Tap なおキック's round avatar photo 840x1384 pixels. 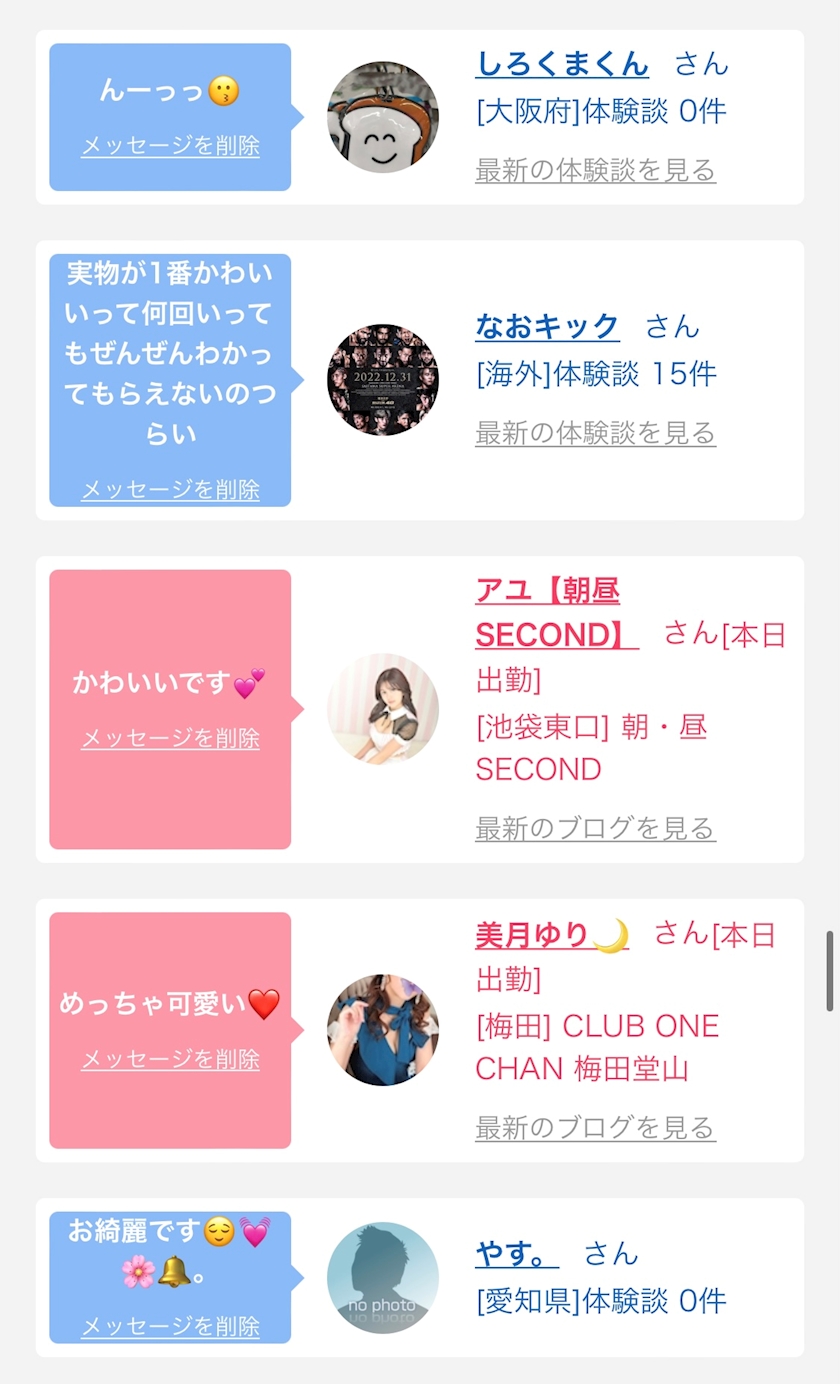point(383,380)
